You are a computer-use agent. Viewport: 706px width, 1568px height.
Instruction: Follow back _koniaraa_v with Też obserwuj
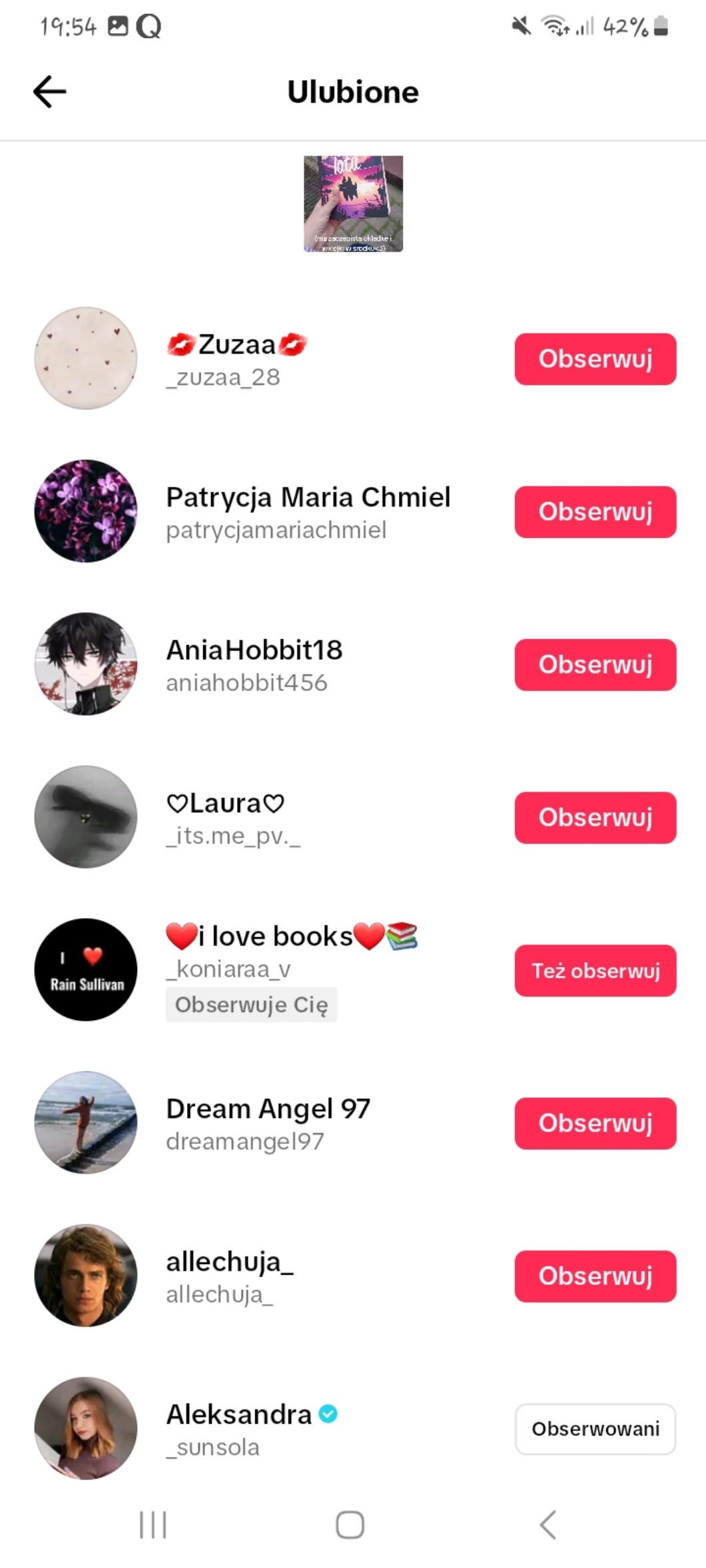tap(595, 971)
